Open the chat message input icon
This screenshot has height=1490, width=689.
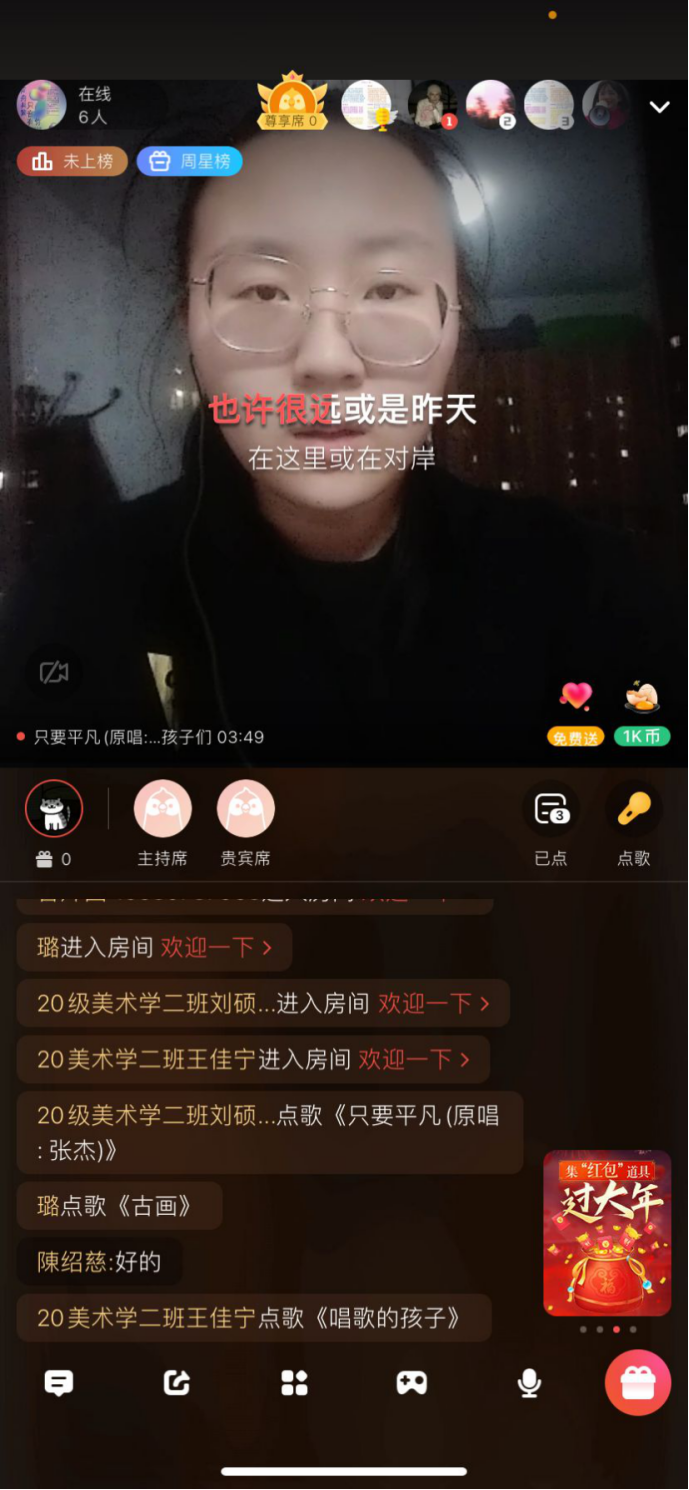coord(59,1383)
